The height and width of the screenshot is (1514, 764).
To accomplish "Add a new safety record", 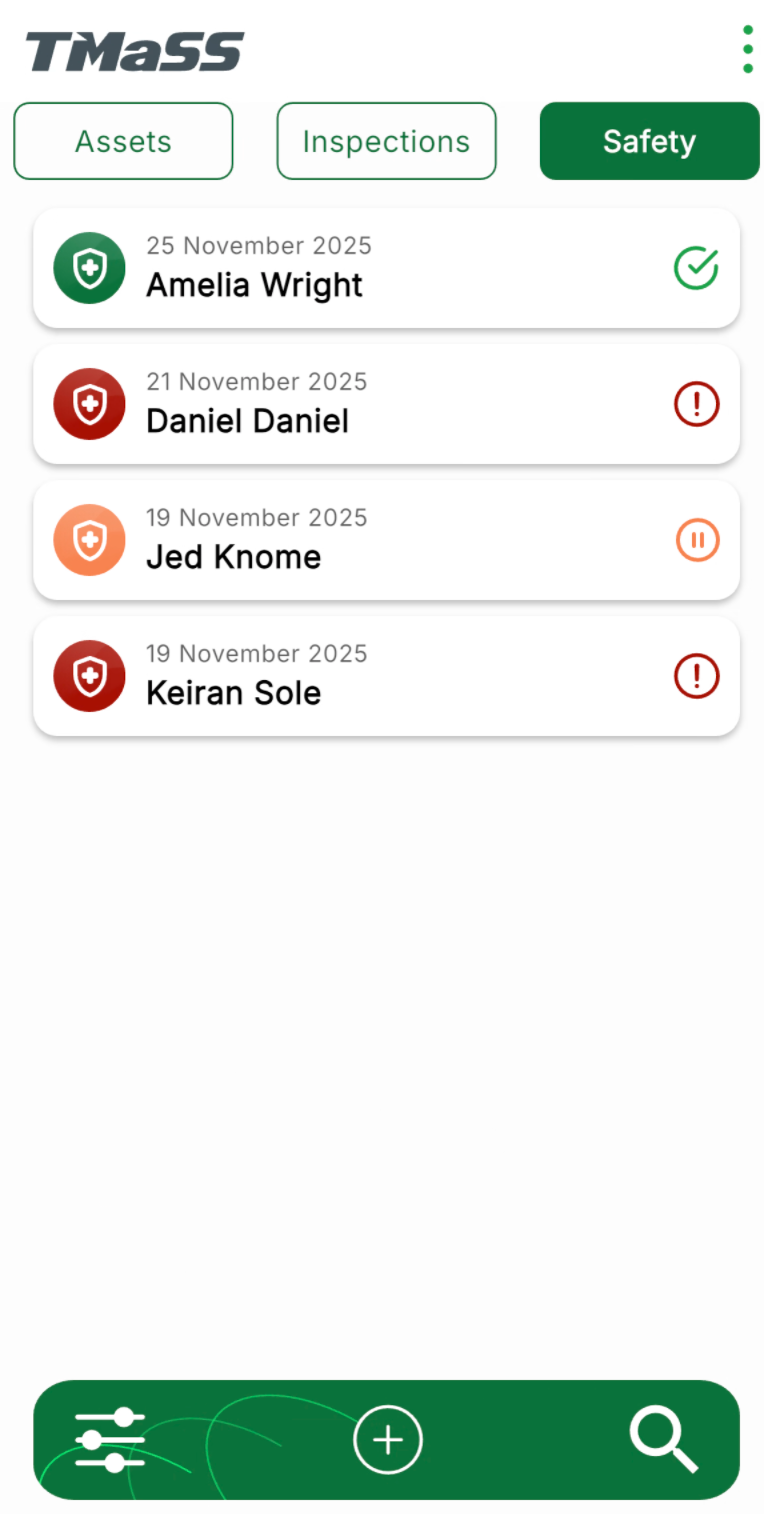I will point(388,1440).
